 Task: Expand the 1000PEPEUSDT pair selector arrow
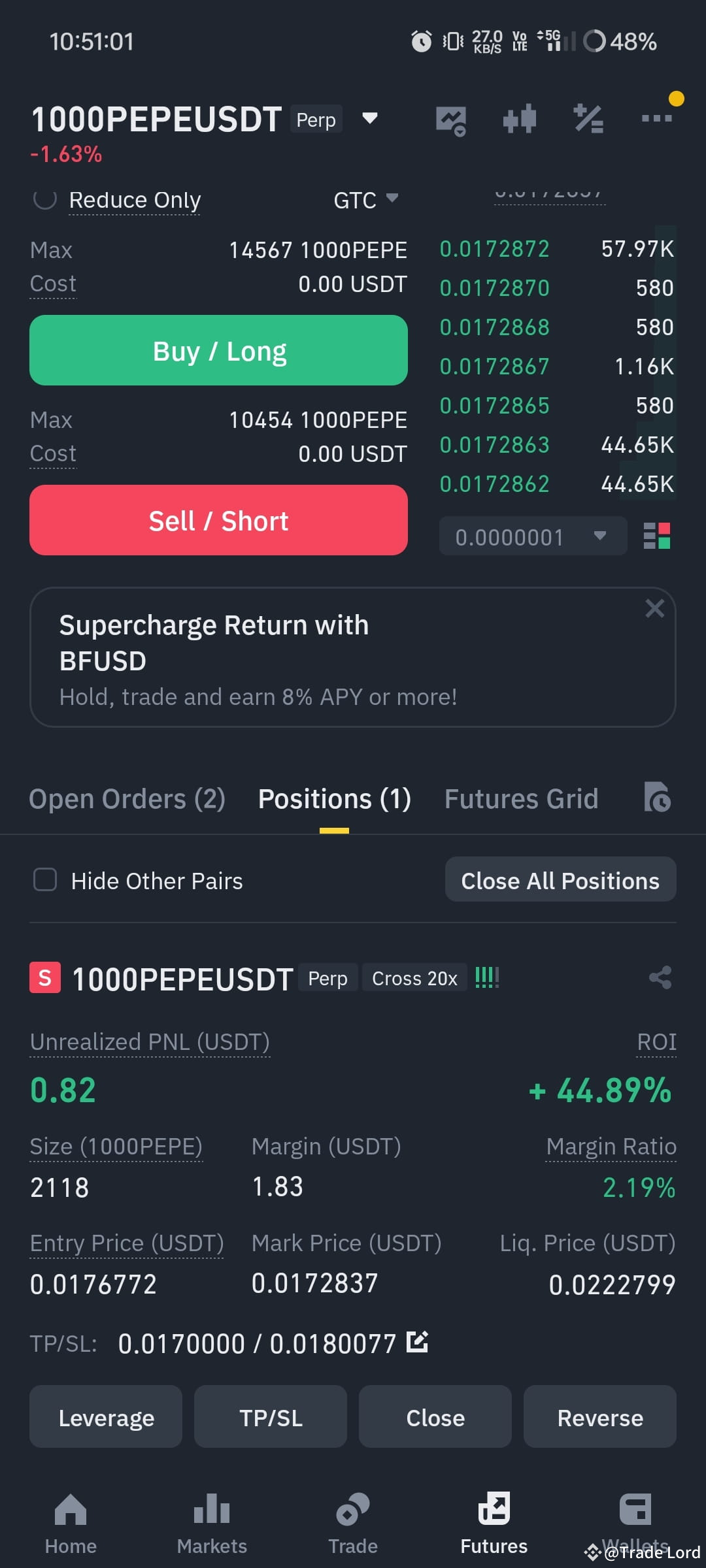click(x=369, y=119)
